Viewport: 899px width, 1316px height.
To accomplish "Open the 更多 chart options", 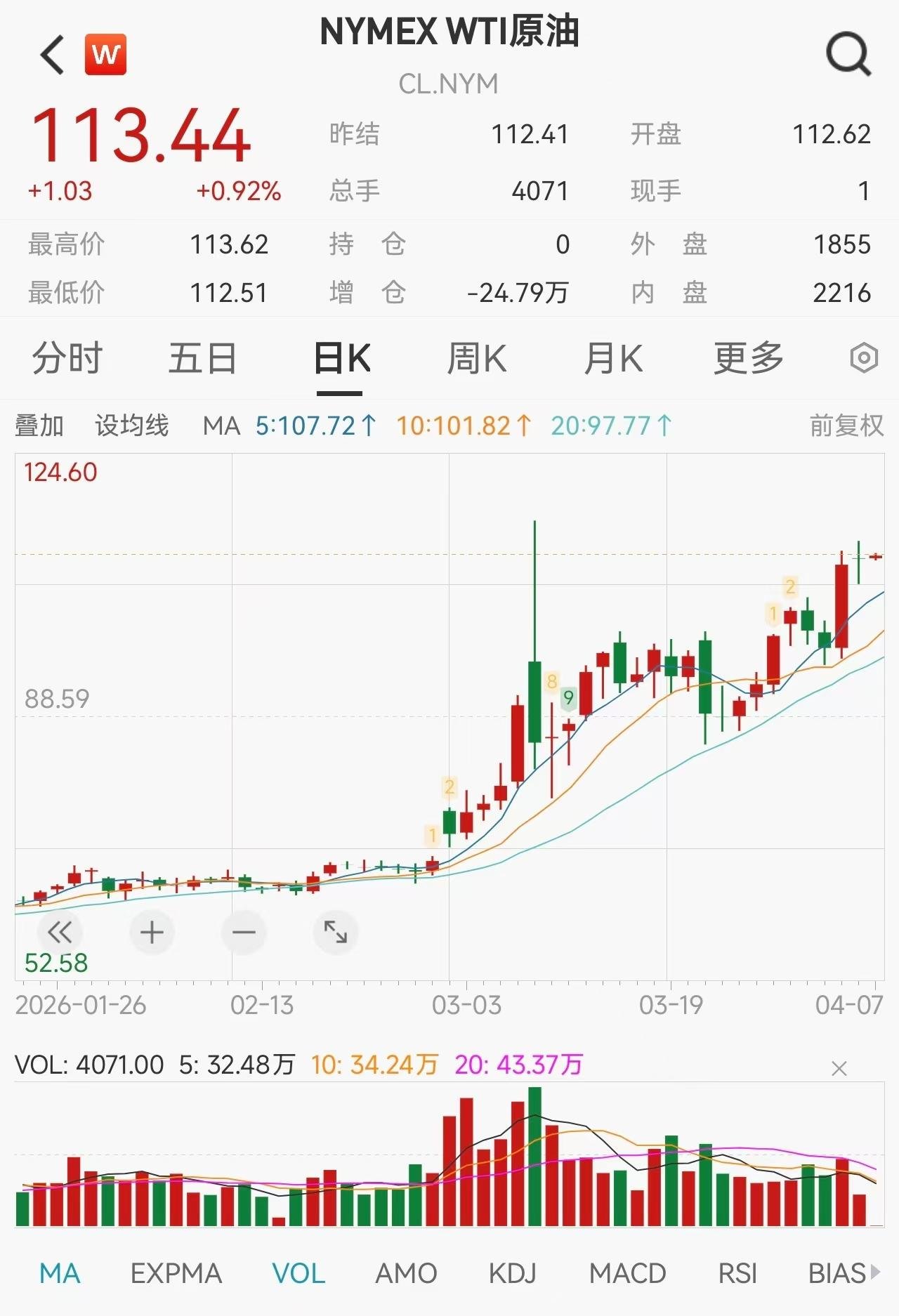I will [x=749, y=358].
